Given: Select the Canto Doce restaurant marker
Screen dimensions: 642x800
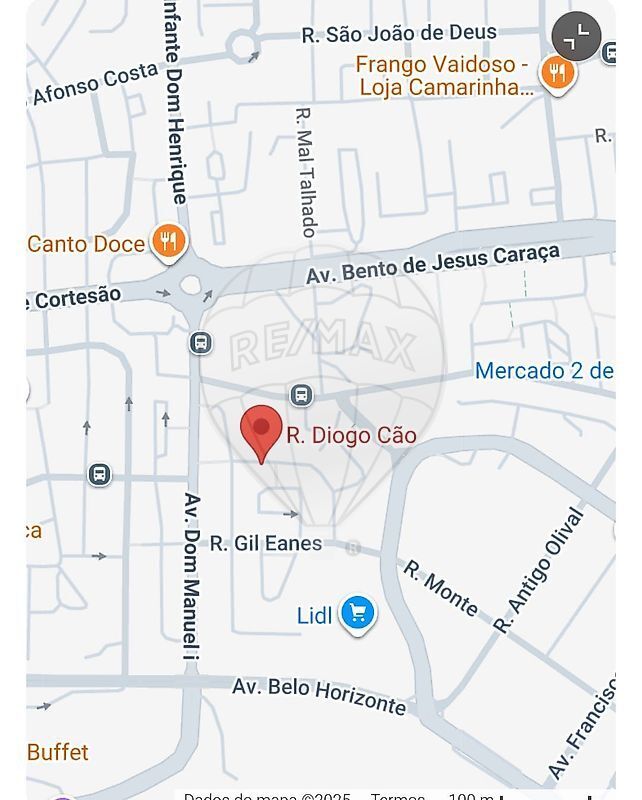Looking at the screenshot, I should 169,242.
